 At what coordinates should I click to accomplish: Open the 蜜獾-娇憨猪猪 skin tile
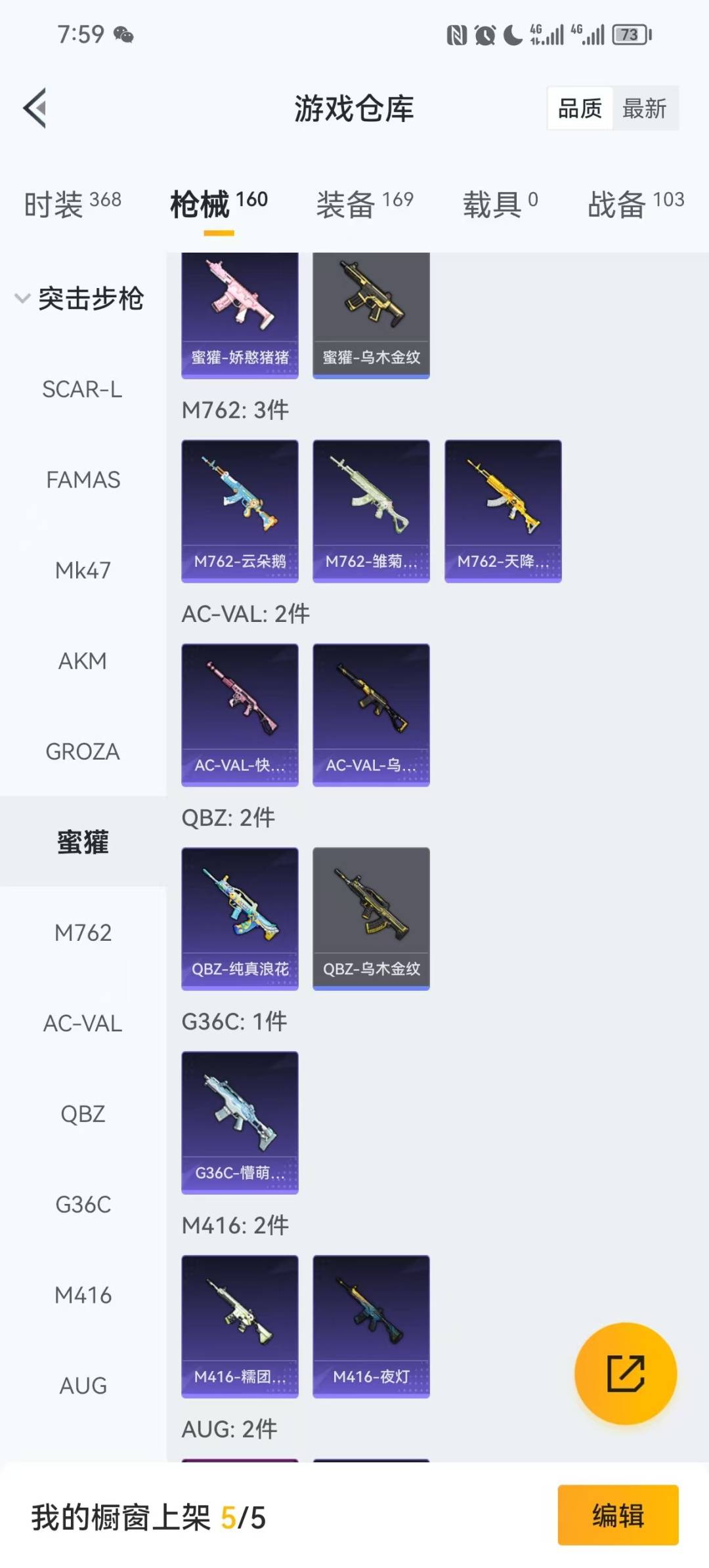tap(240, 315)
